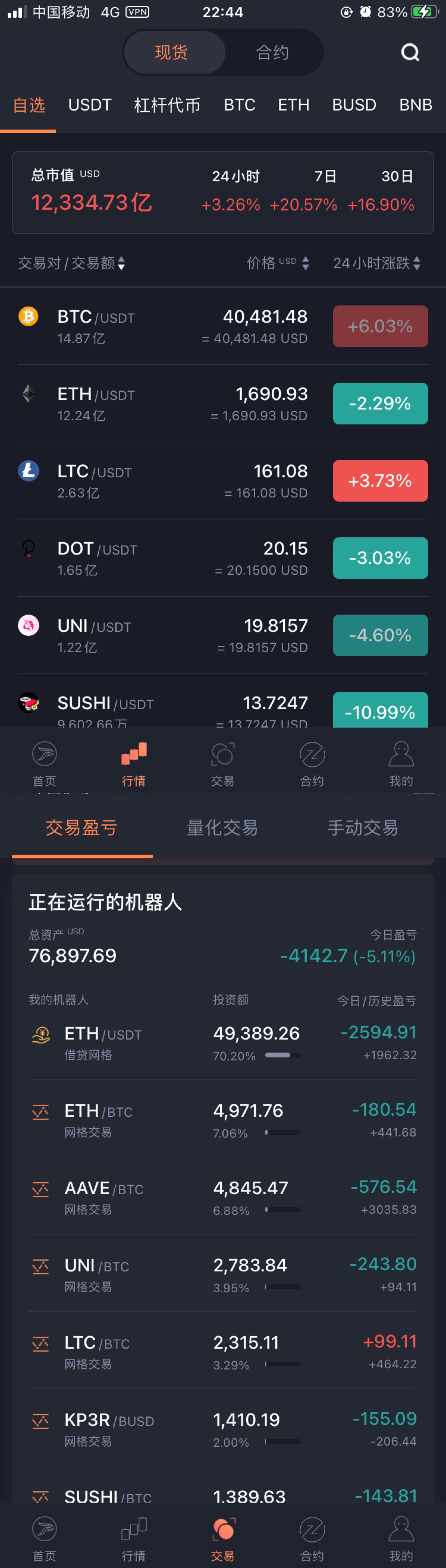This screenshot has height=1568, width=446.
Task: Sort by 24小时涨跌 column
Action: coord(377,263)
